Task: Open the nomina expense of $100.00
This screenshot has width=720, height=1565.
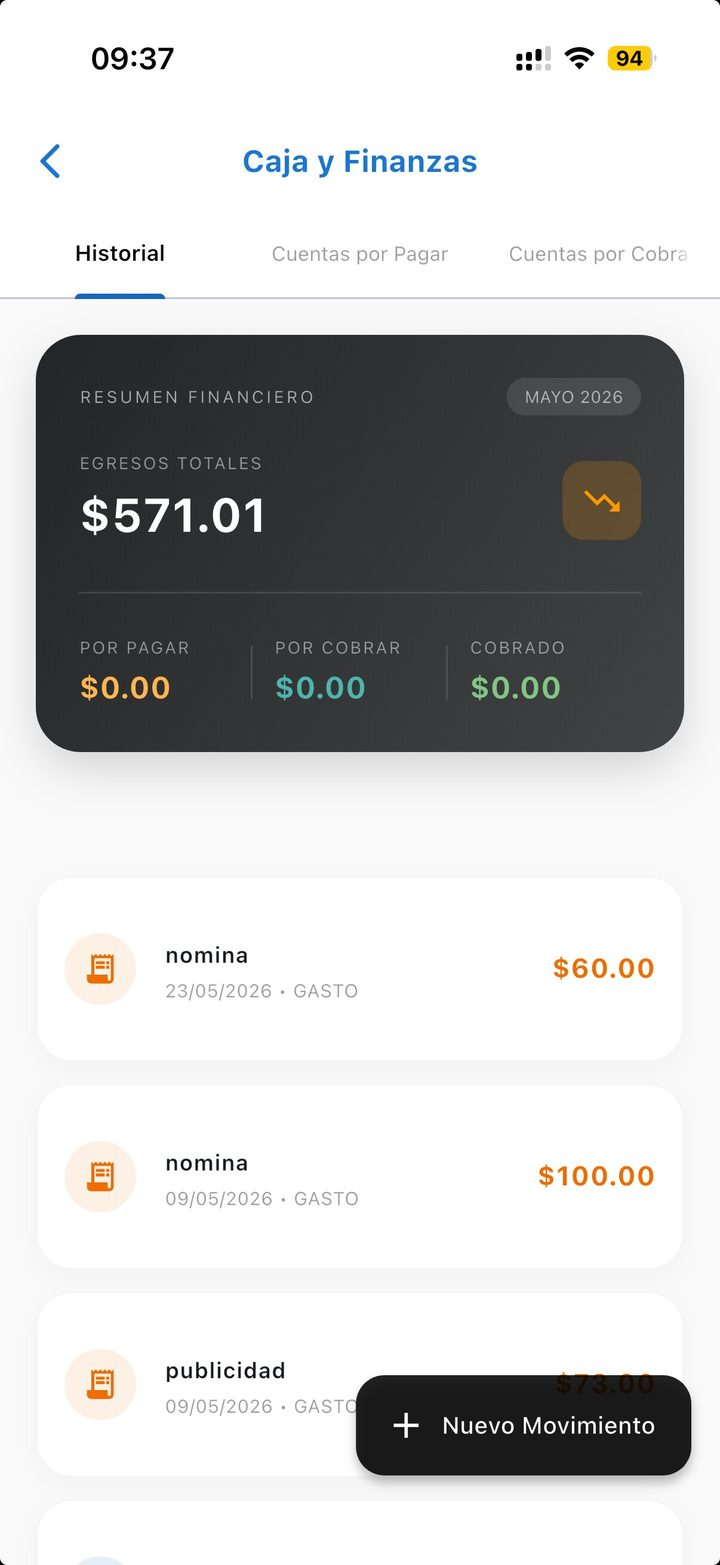Action: click(360, 1177)
